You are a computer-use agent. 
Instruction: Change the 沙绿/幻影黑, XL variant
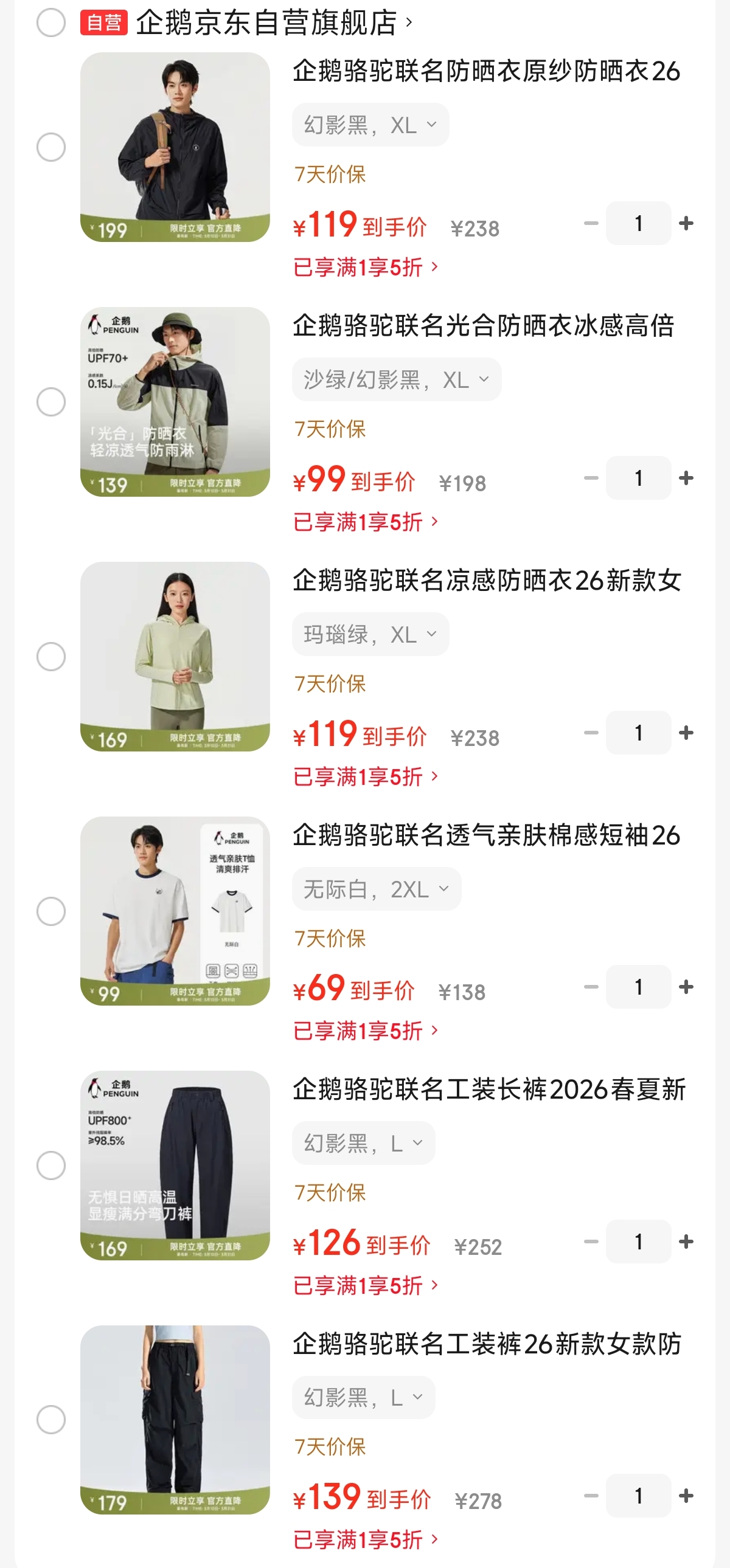397,380
